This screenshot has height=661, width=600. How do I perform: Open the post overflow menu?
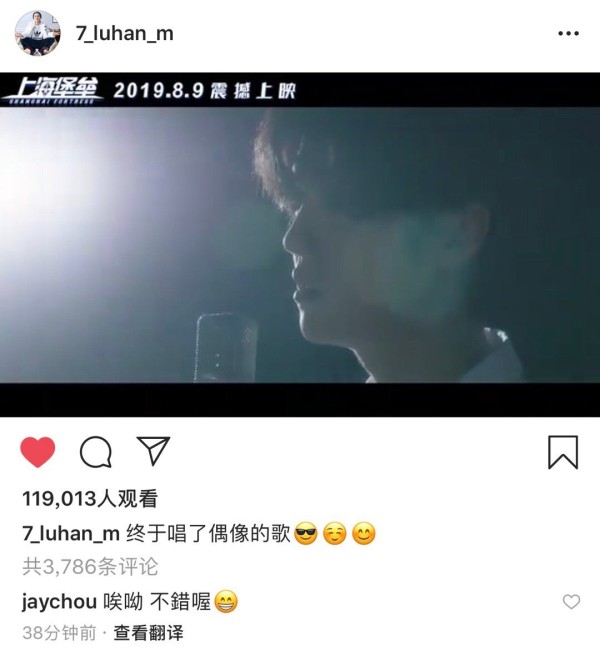[x=567, y=33]
